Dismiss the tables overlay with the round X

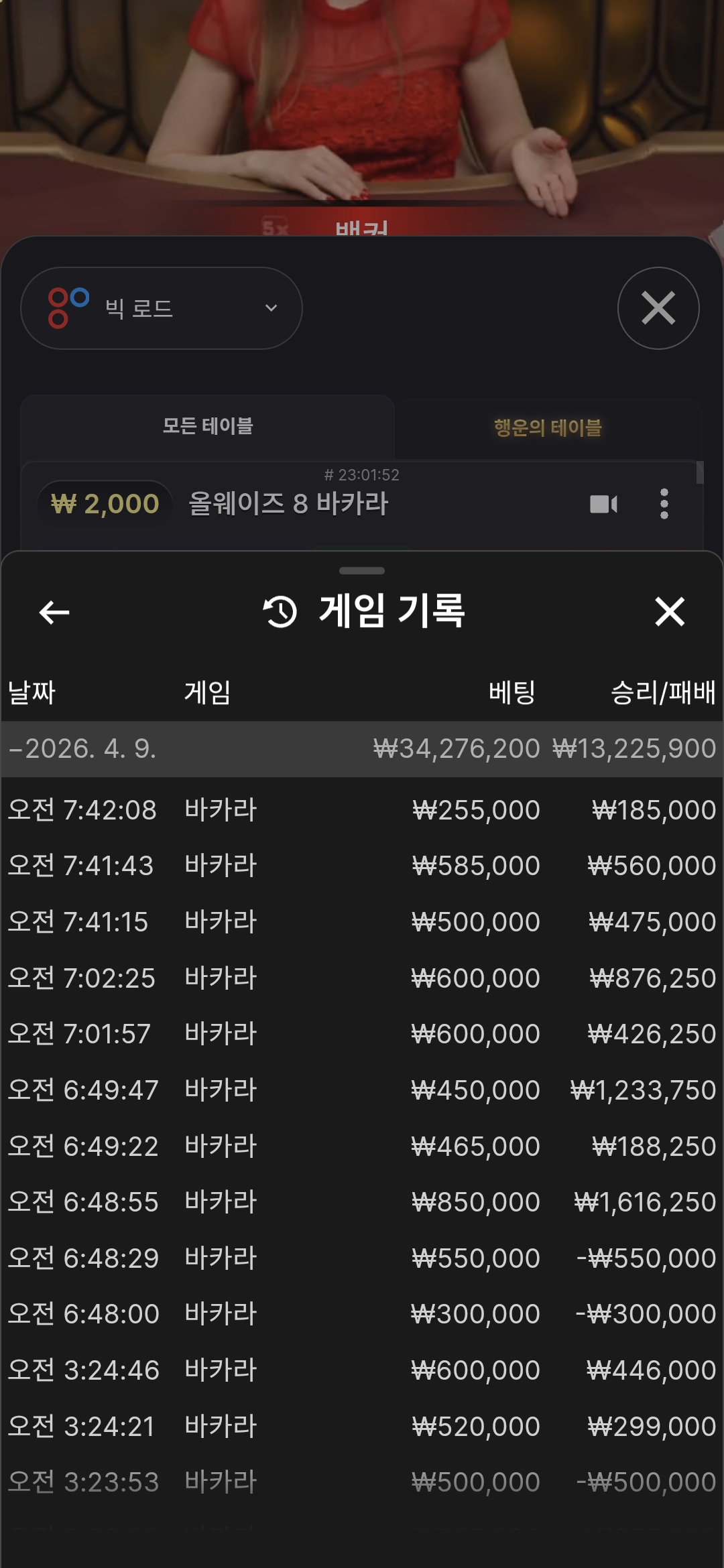click(658, 308)
